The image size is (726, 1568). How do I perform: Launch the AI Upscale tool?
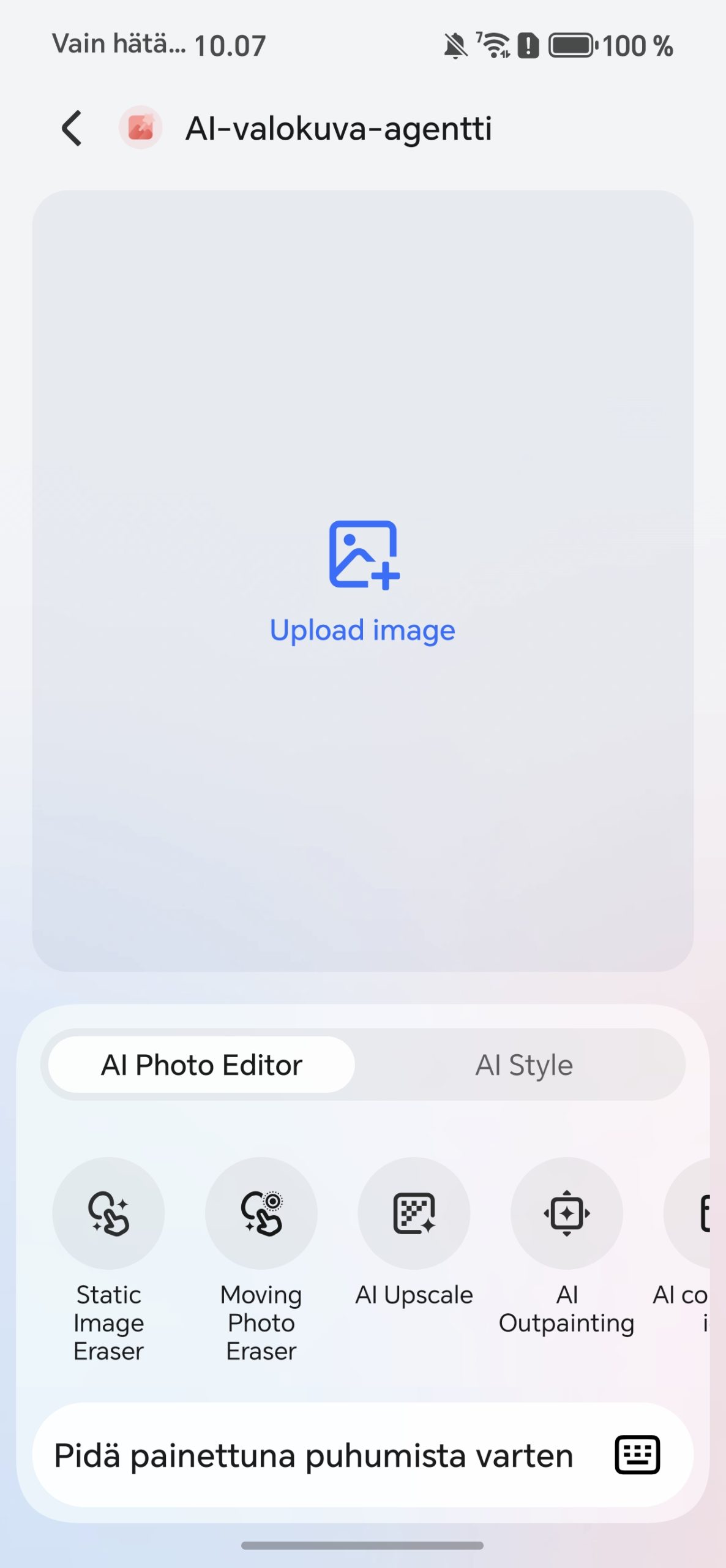414,1232
